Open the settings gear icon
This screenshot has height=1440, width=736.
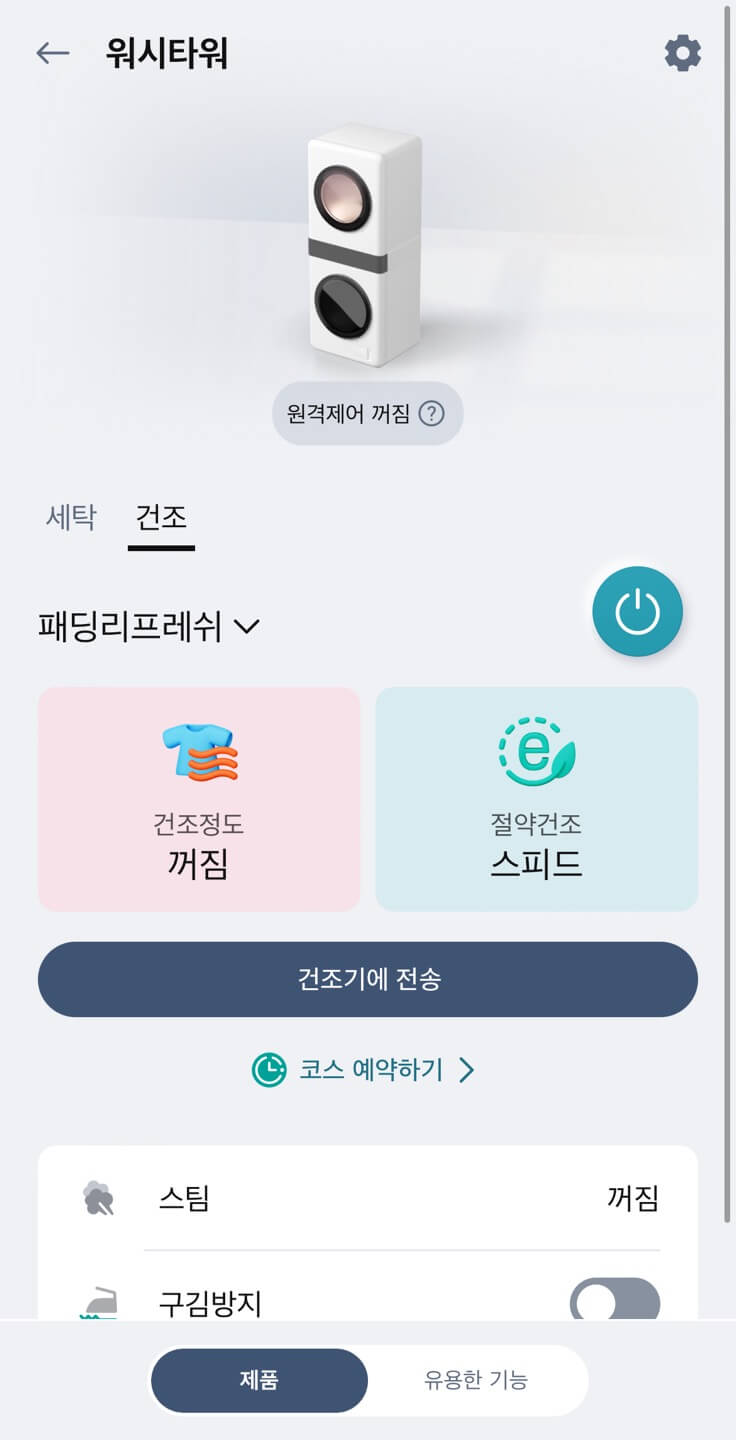point(683,54)
